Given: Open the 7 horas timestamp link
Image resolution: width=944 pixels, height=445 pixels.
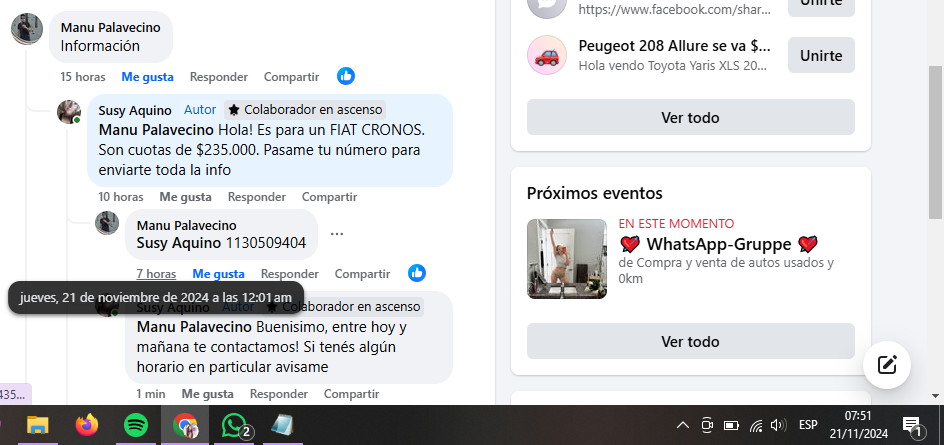Looking at the screenshot, I should (x=156, y=274).
